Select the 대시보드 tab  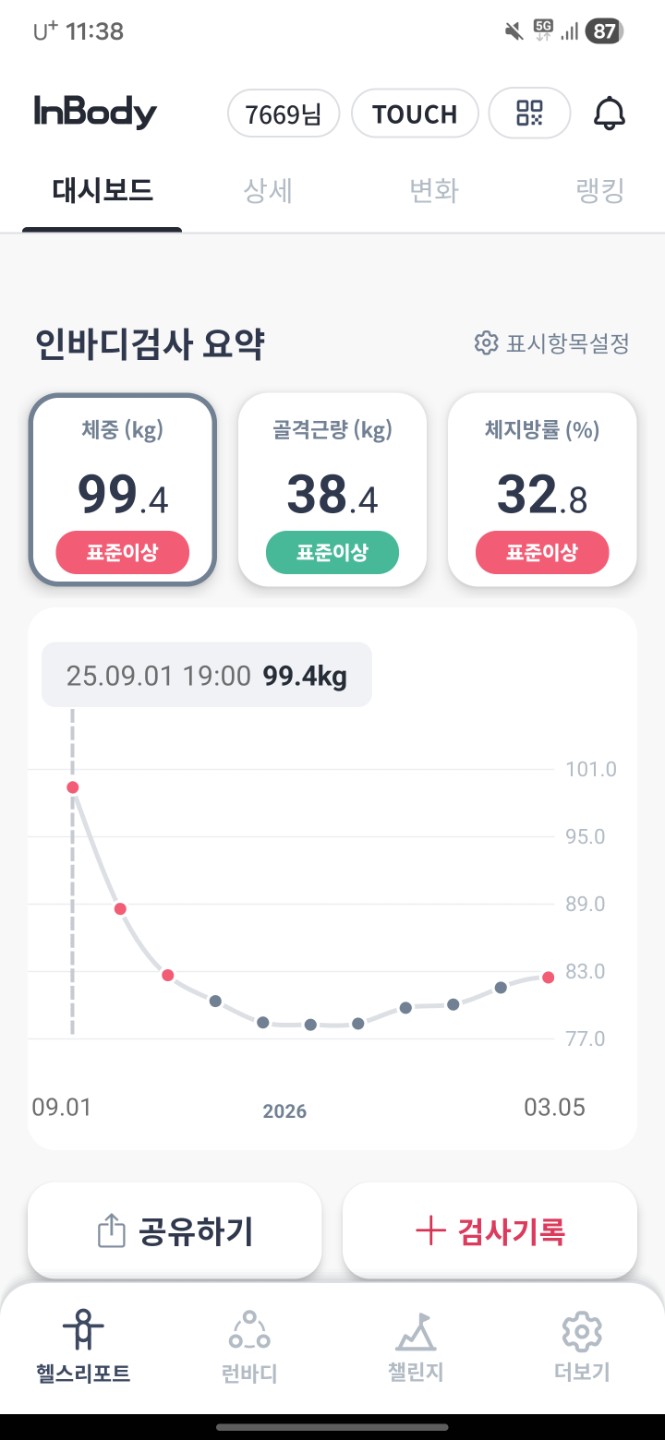(102, 191)
